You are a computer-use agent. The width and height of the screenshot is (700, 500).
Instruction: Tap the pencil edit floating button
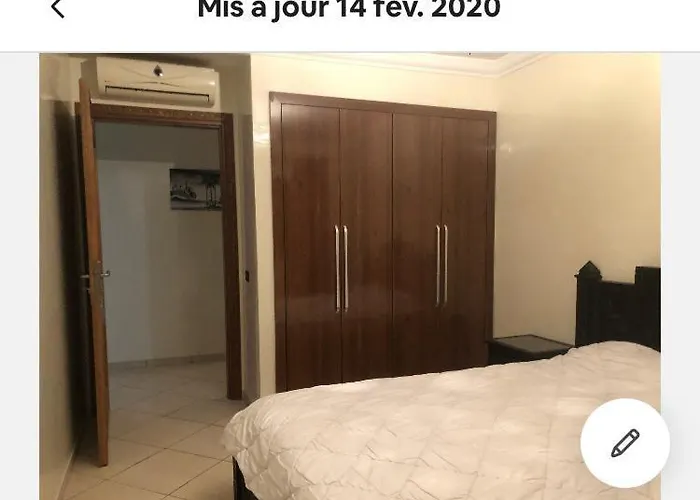tap(625, 443)
